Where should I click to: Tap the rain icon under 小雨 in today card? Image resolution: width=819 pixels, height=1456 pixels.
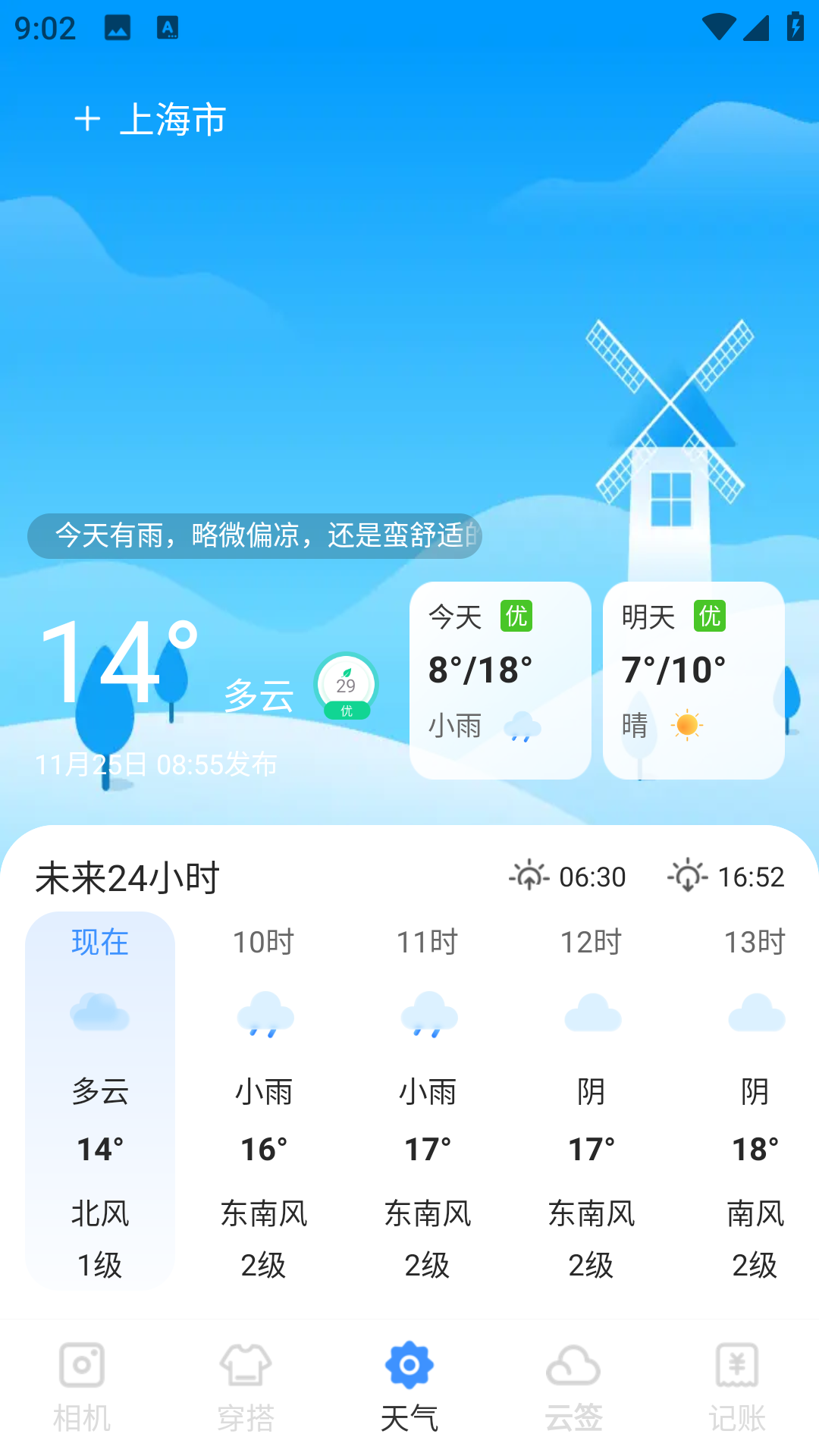click(525, 726)
